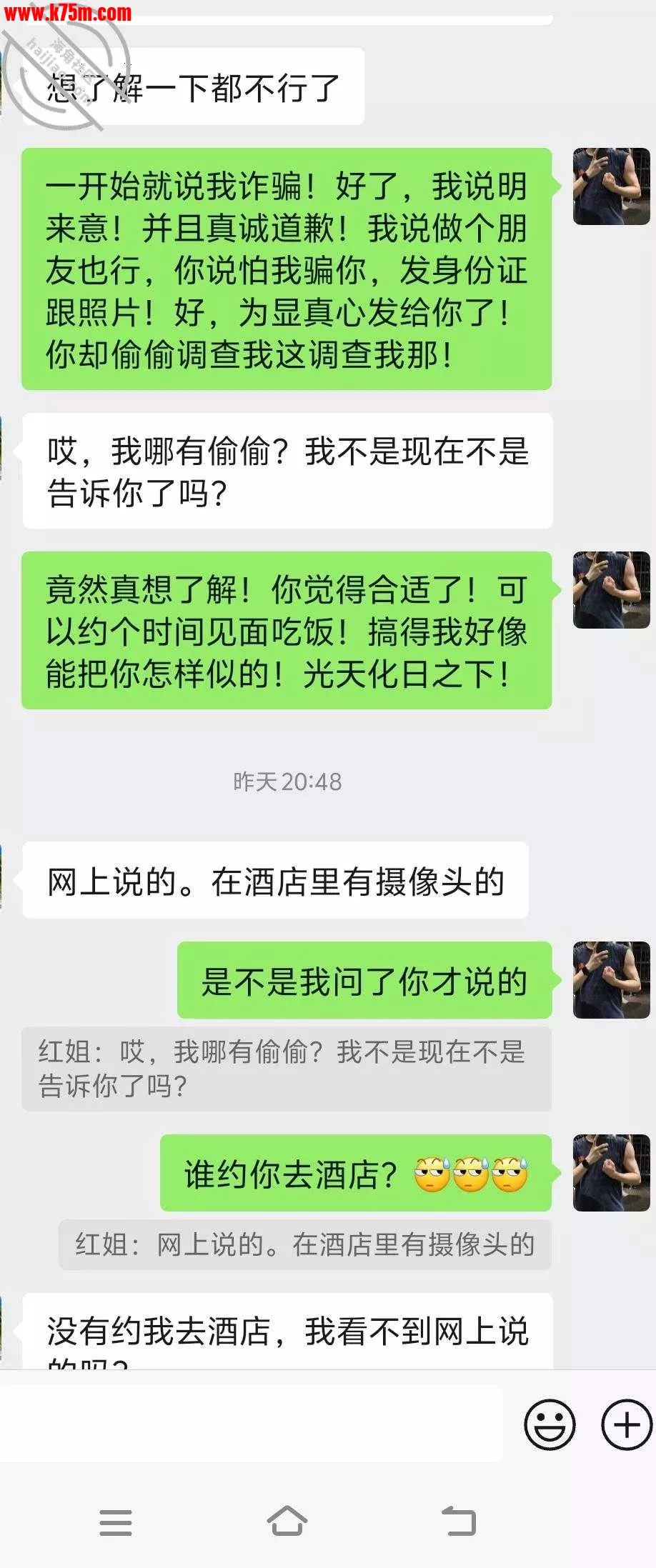The image size is (656, 1568).
Task: Tap quoted reply '哎，我哪有偷偷?'
Action: pos(286,1069)
